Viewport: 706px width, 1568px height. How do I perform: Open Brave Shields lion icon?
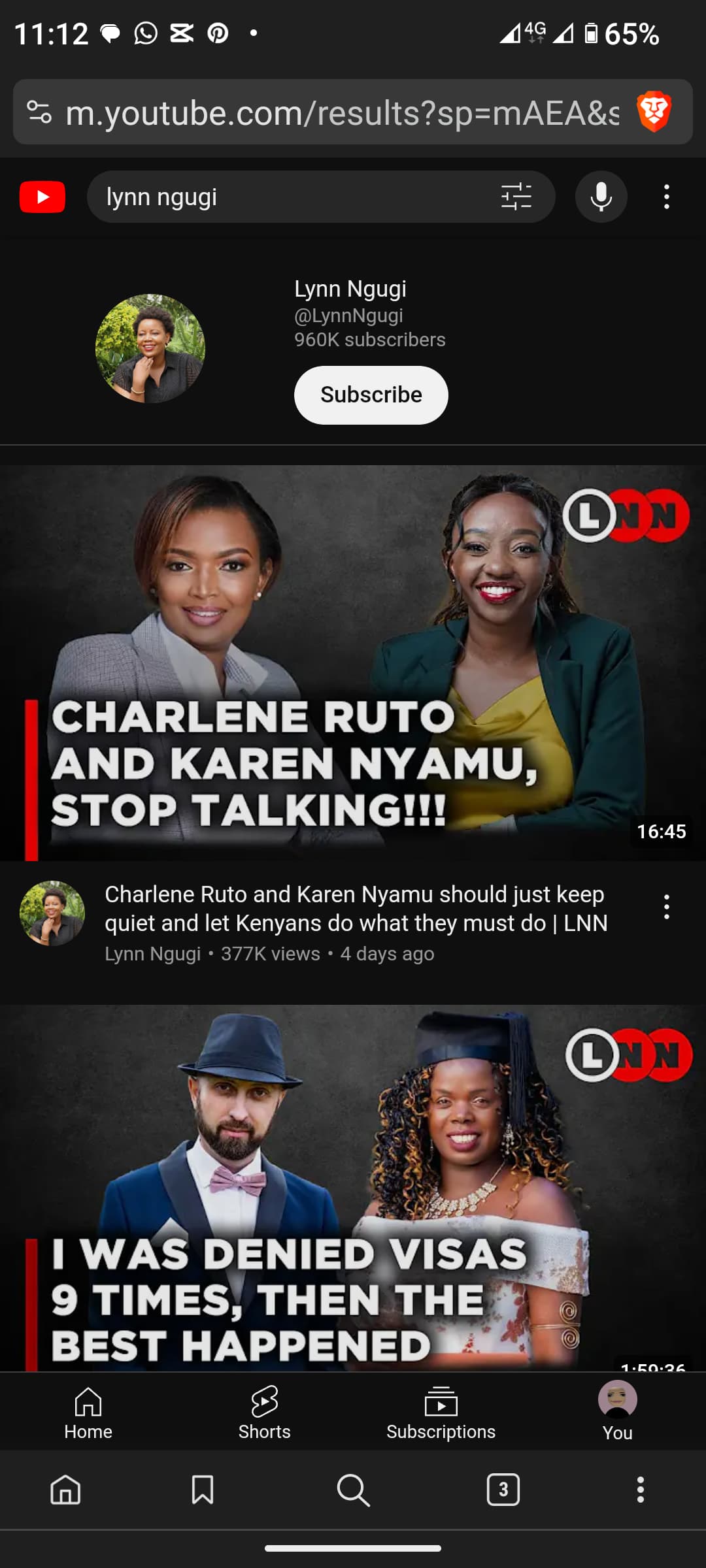[x=654, y=112]
